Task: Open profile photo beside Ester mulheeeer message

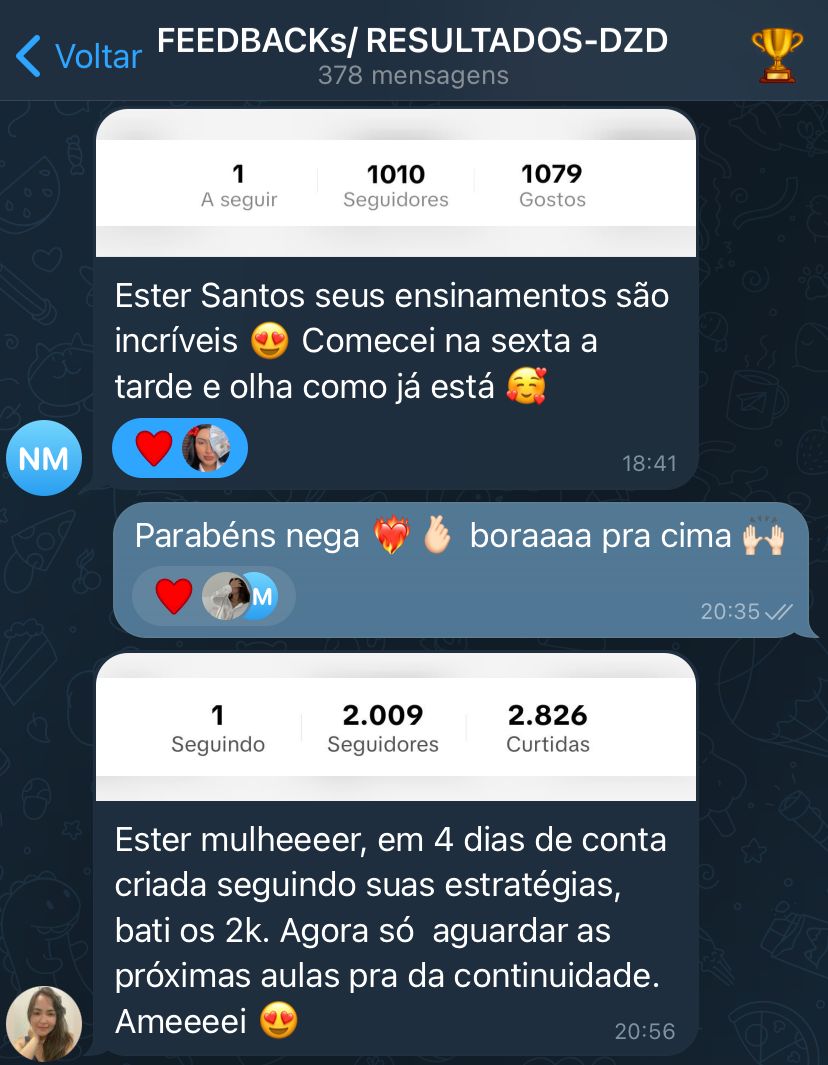Action: pyautogui.click(x=43, y=1023)
